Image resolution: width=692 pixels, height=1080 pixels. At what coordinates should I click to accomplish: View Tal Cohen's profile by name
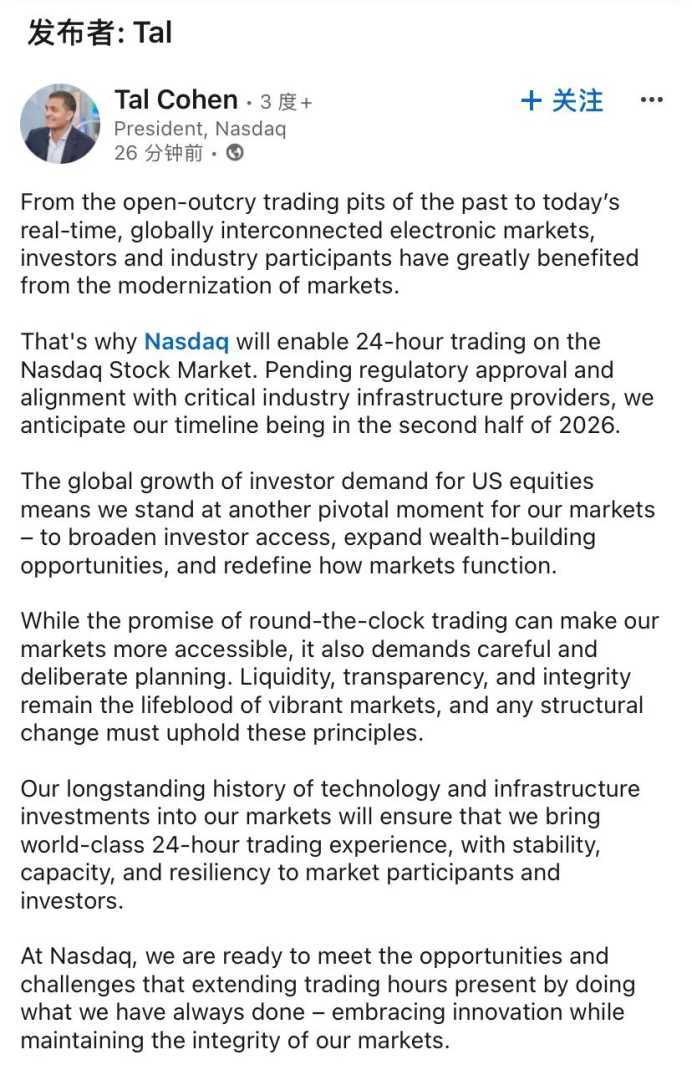pyautogui.click(x=176, y=100)
